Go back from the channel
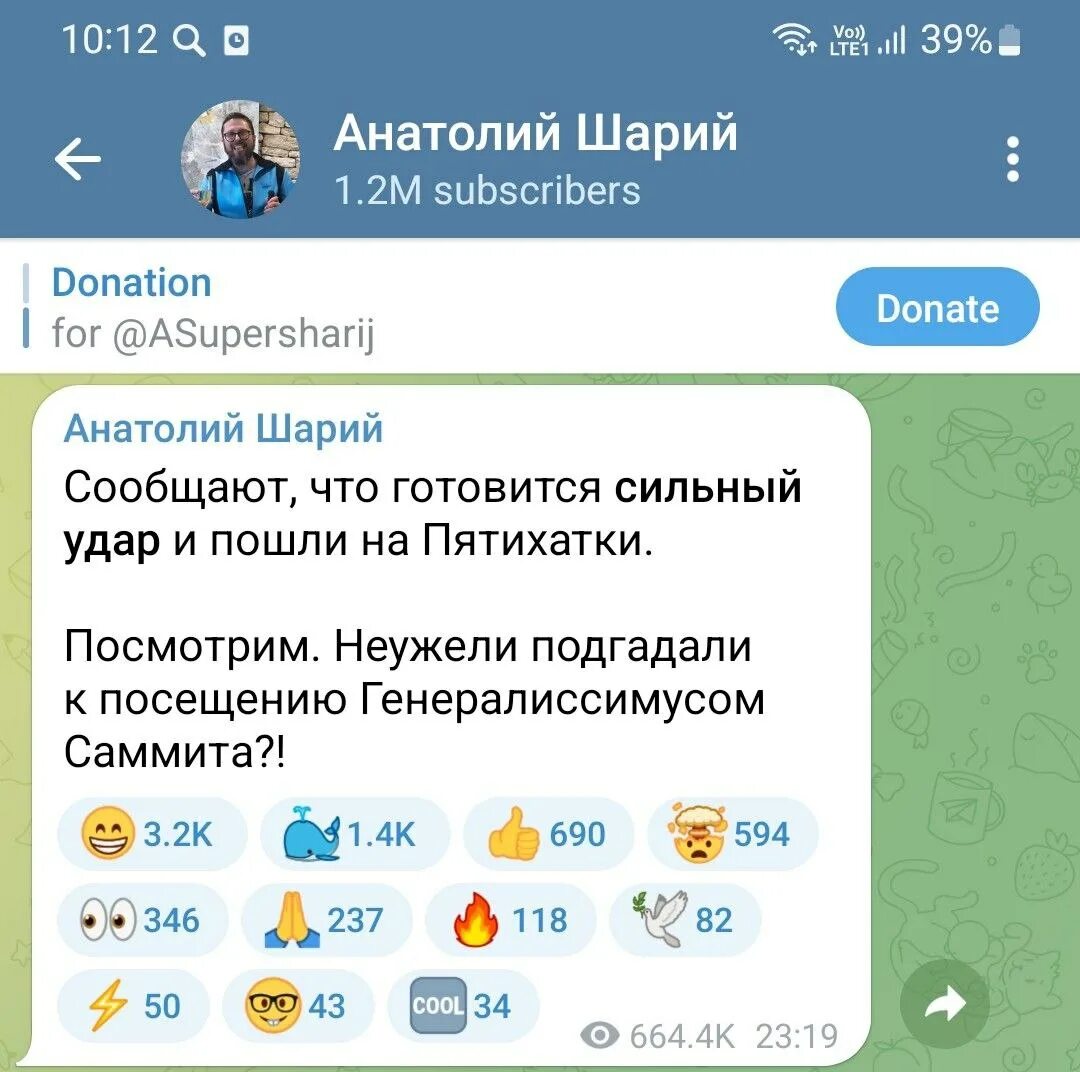Viewport: 1080px width, 1072px height. click(x=78, y=160)
